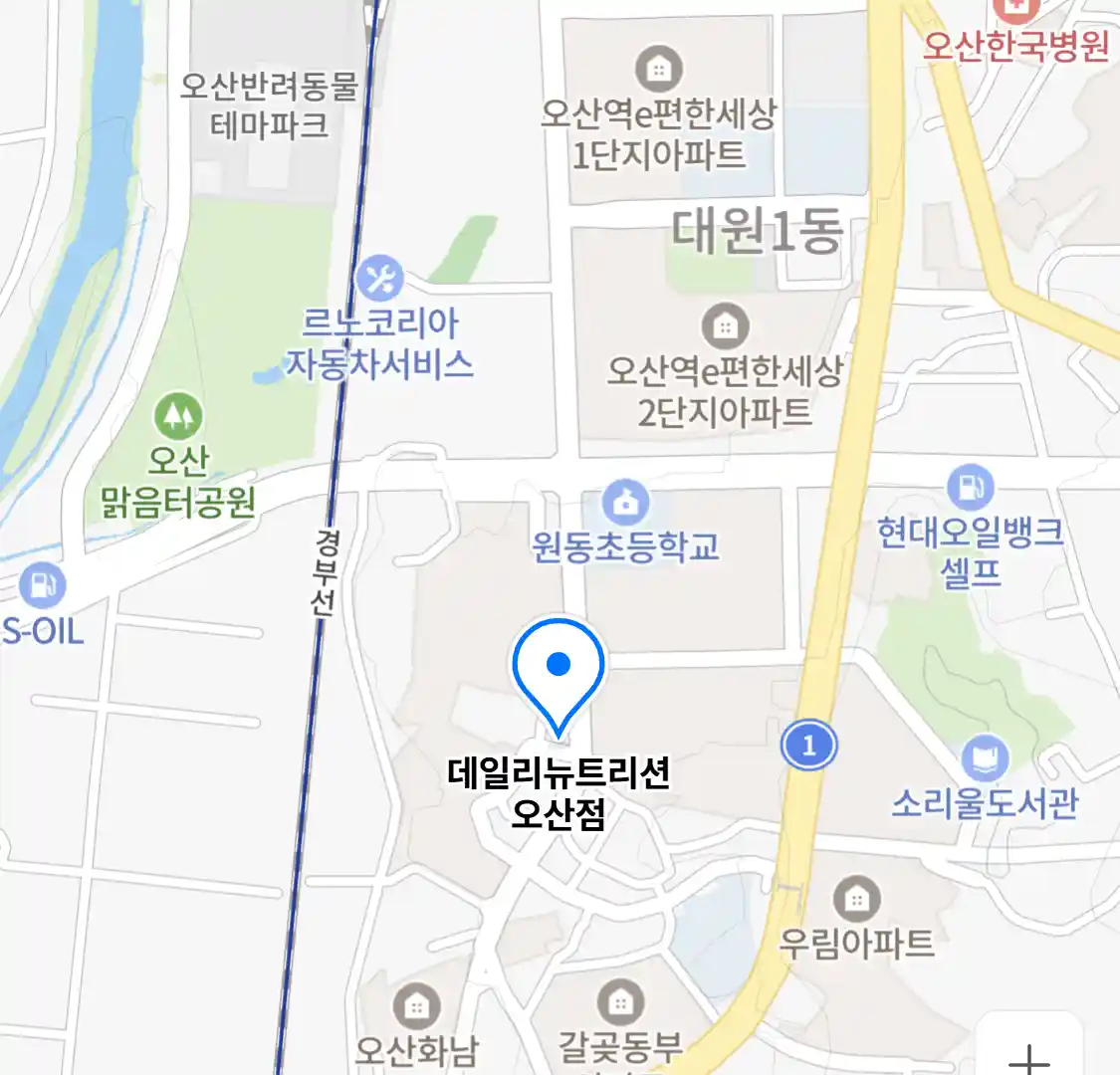Viewport: 1120px width, 1075px height.
Task: Select 르노코리아 자동차서비스 marker
Action: (x=379, y=279)
